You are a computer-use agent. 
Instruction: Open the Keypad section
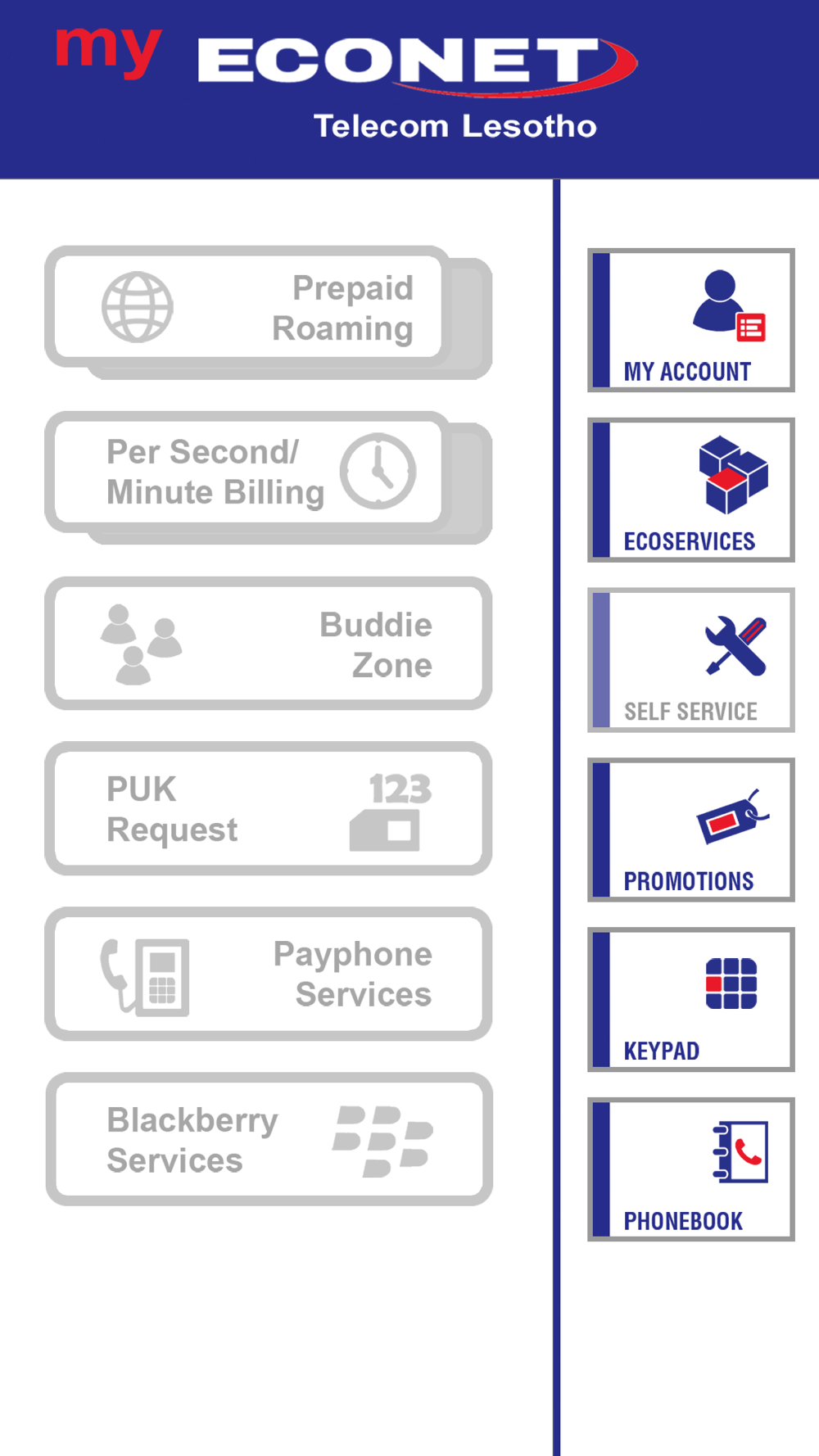point(691,1000)
